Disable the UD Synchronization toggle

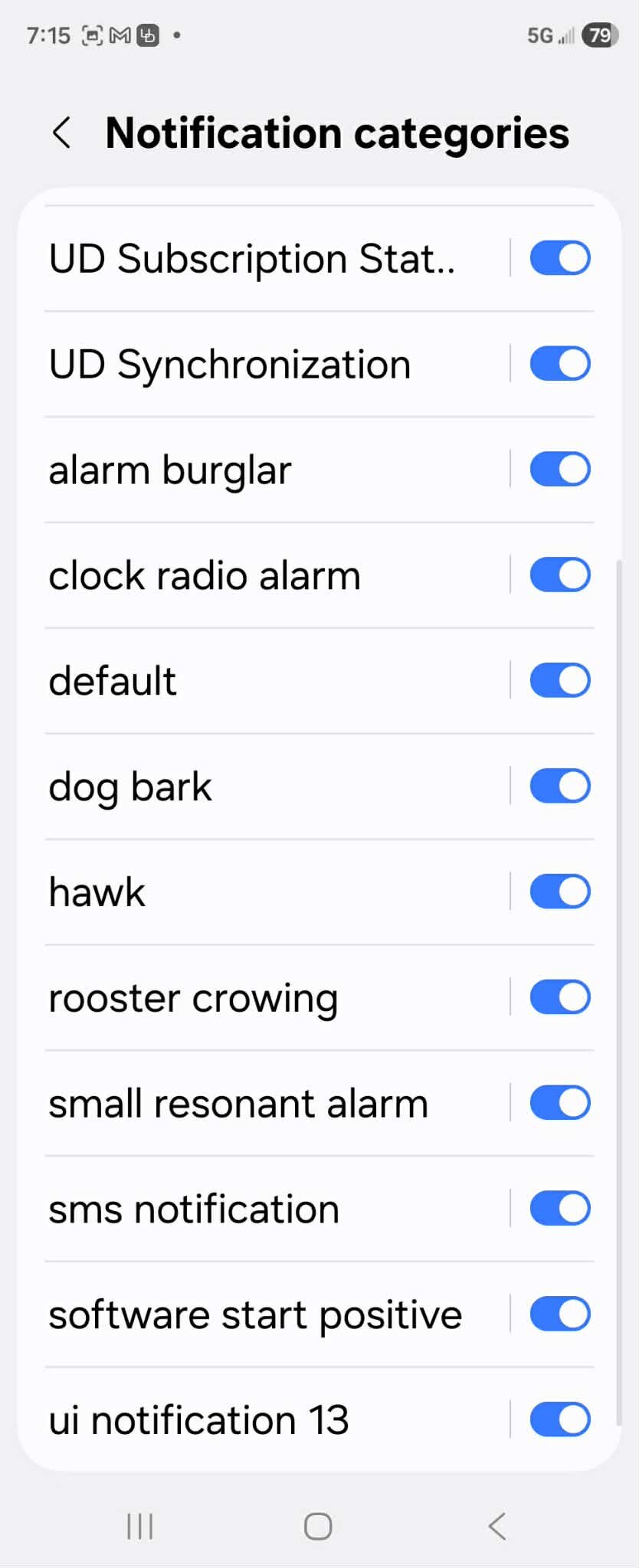click(x=560, y=364)
